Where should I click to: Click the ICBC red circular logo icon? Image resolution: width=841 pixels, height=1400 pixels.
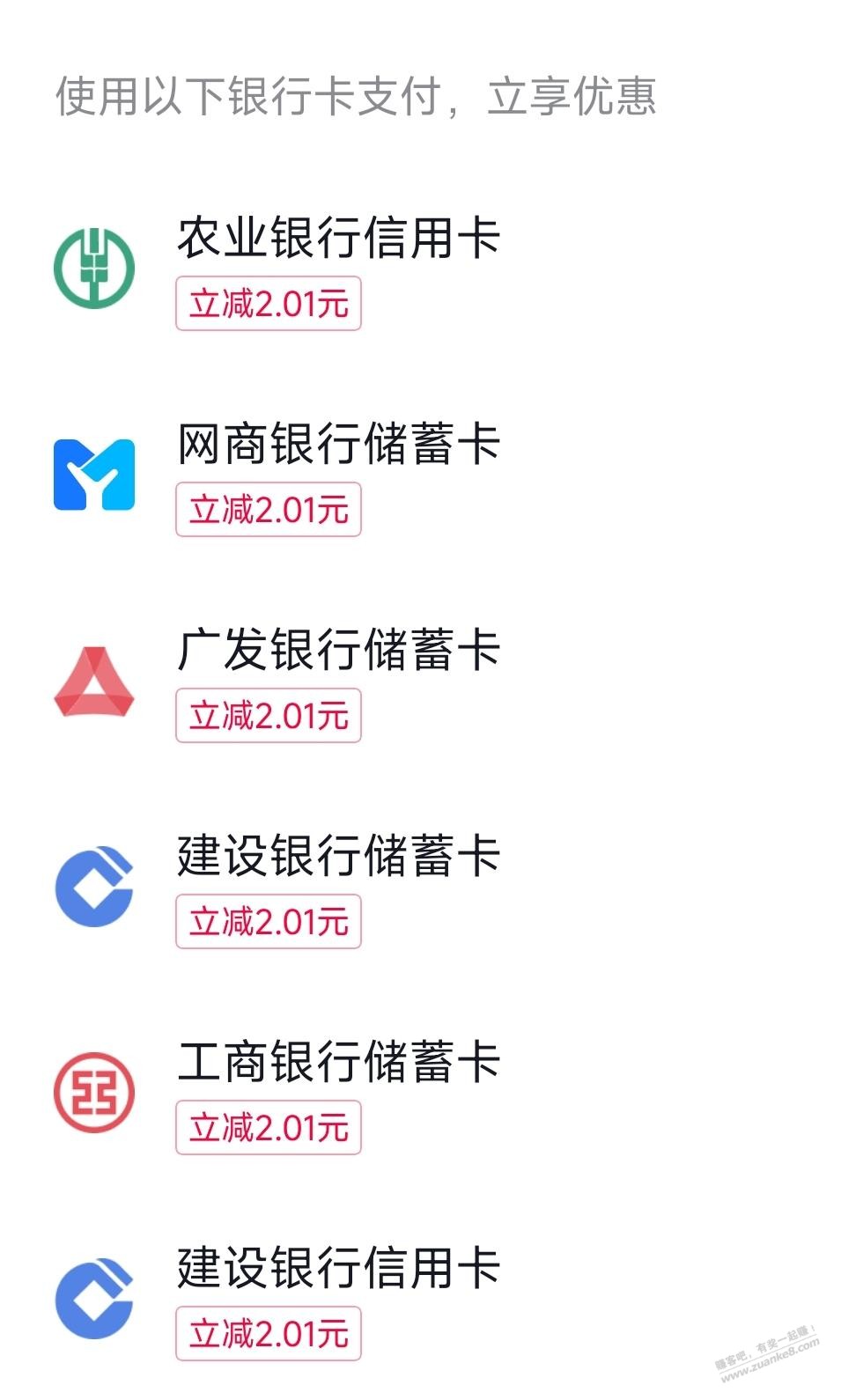(x=94, y=1092)
